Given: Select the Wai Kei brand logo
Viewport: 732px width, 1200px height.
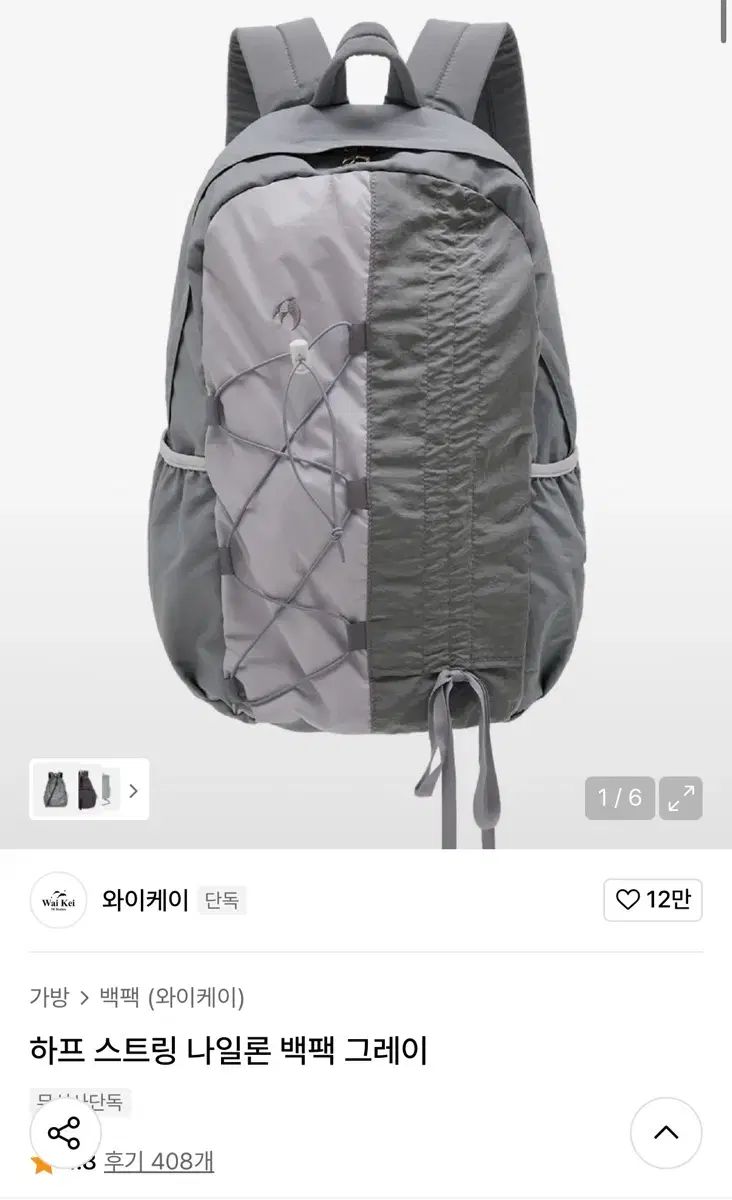Looking at the screenshot, I should [58, 898].
